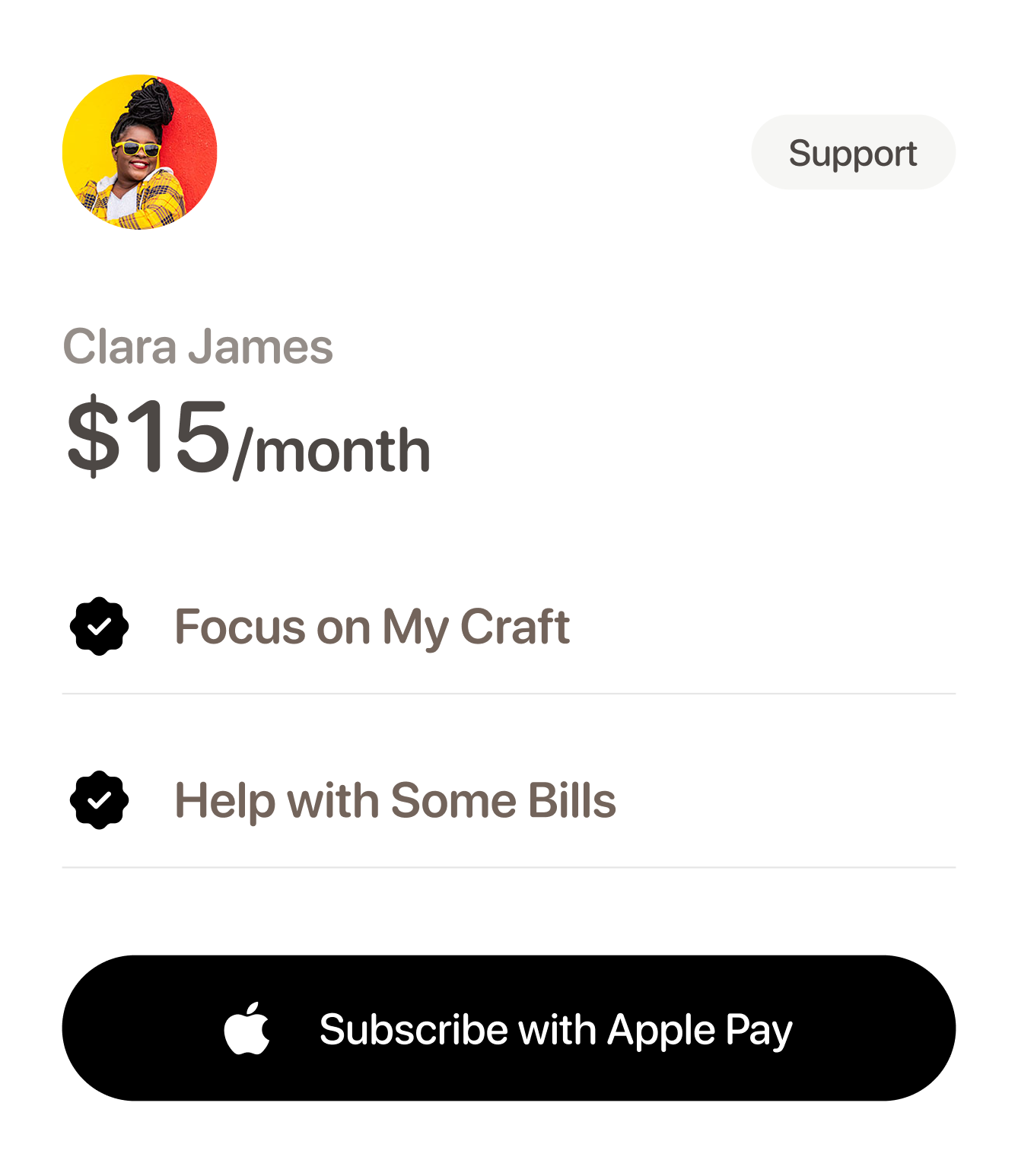Click the Clara James creator name
This screenshot has height=1176, width=1018.
pos(199,347)
